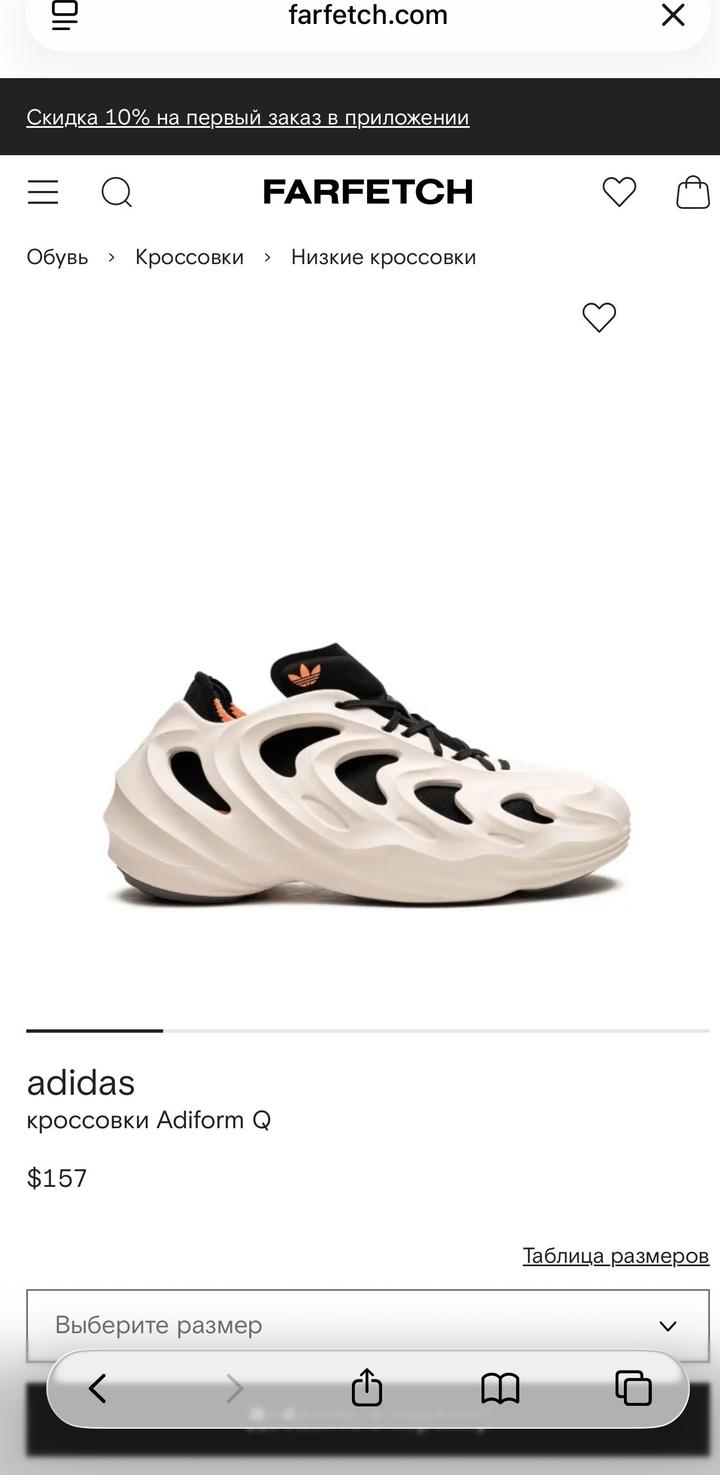Open the Таблица размеров size guide

[x=615, y=1256]
